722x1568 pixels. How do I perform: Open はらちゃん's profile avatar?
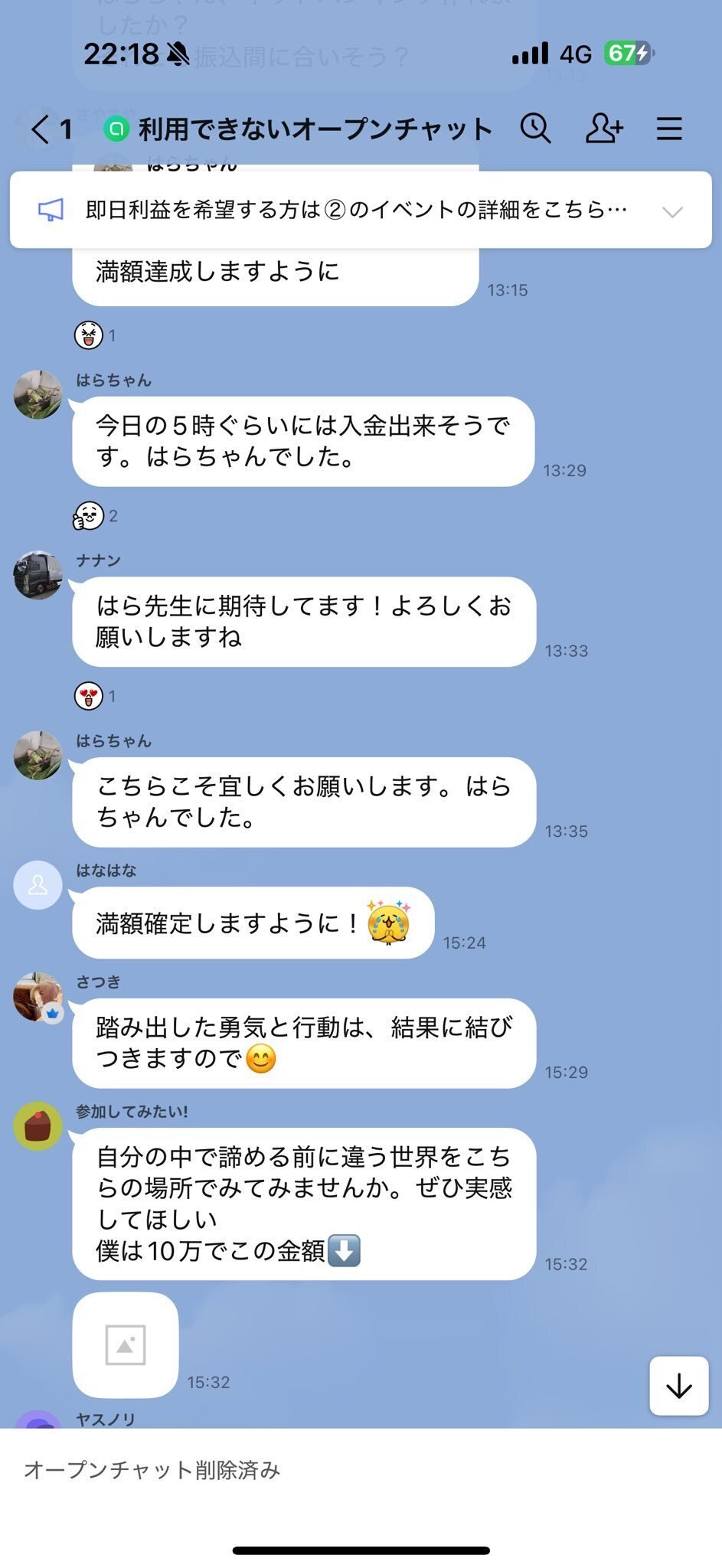click(38, 397)
